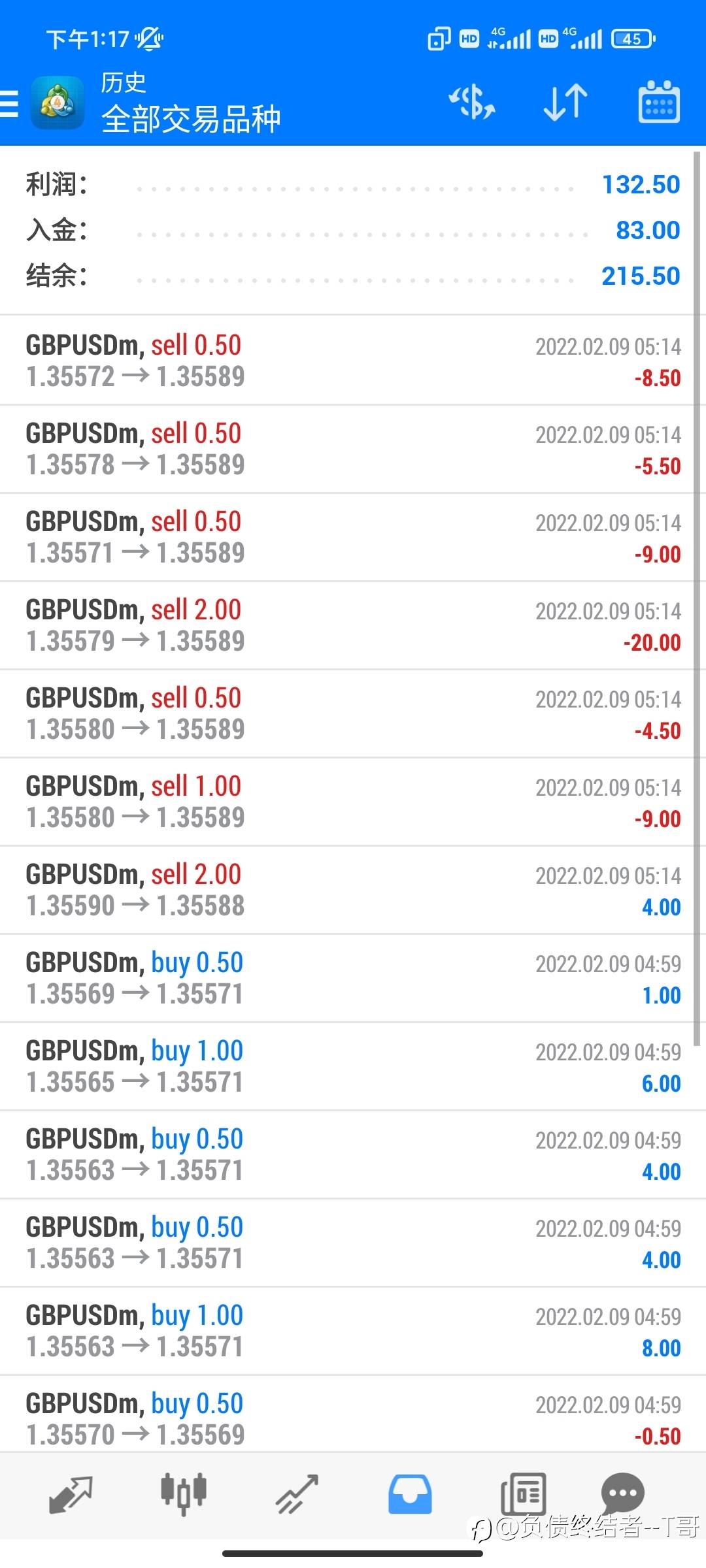Screen dimensions: 706x1568
Task: Open the sell 2.00 trade losing -20.00
Action: pyautogui.click(x=353, y=625)
